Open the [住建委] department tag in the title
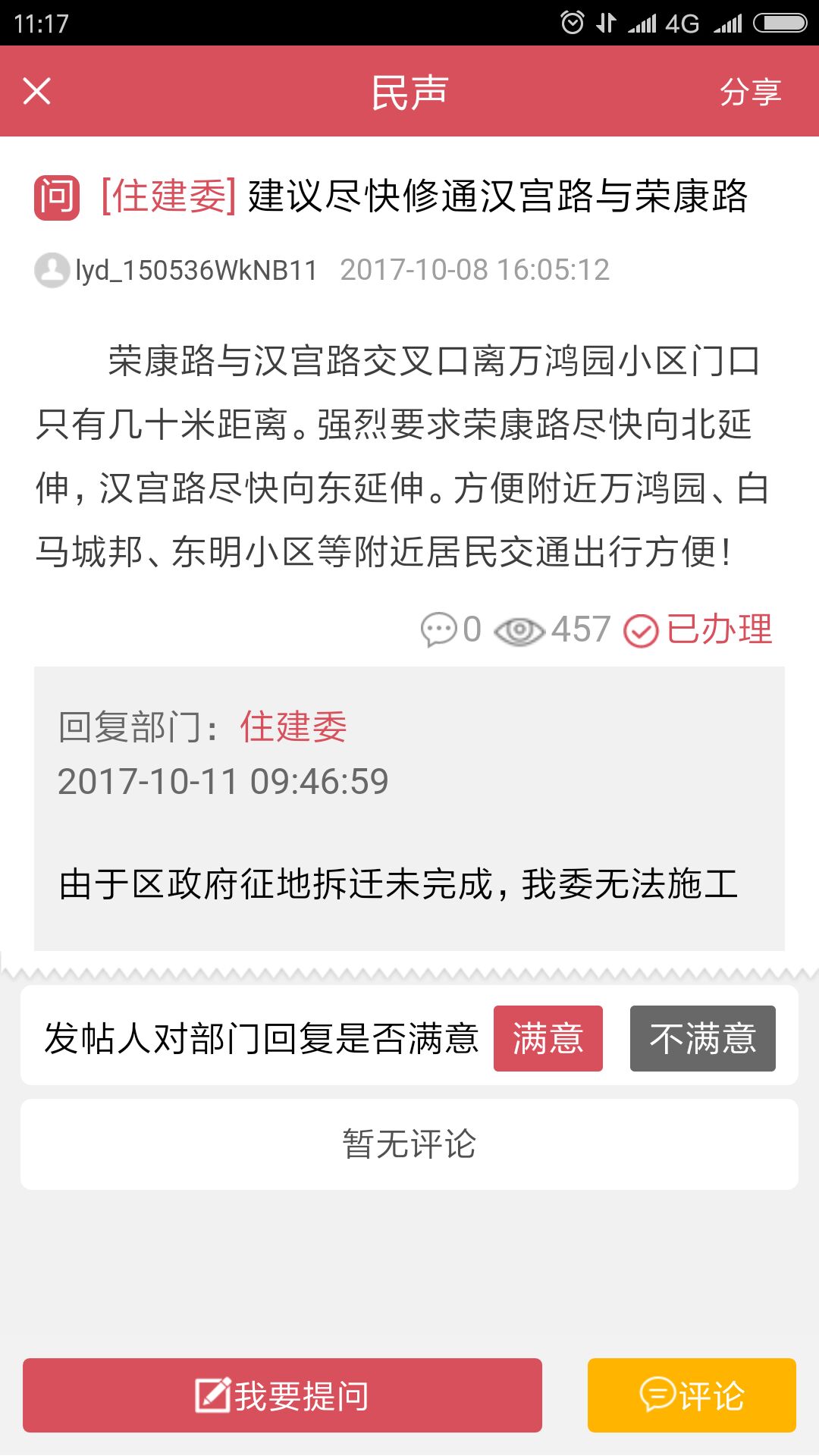819x1456 pixels. click(x=168, y=196)
